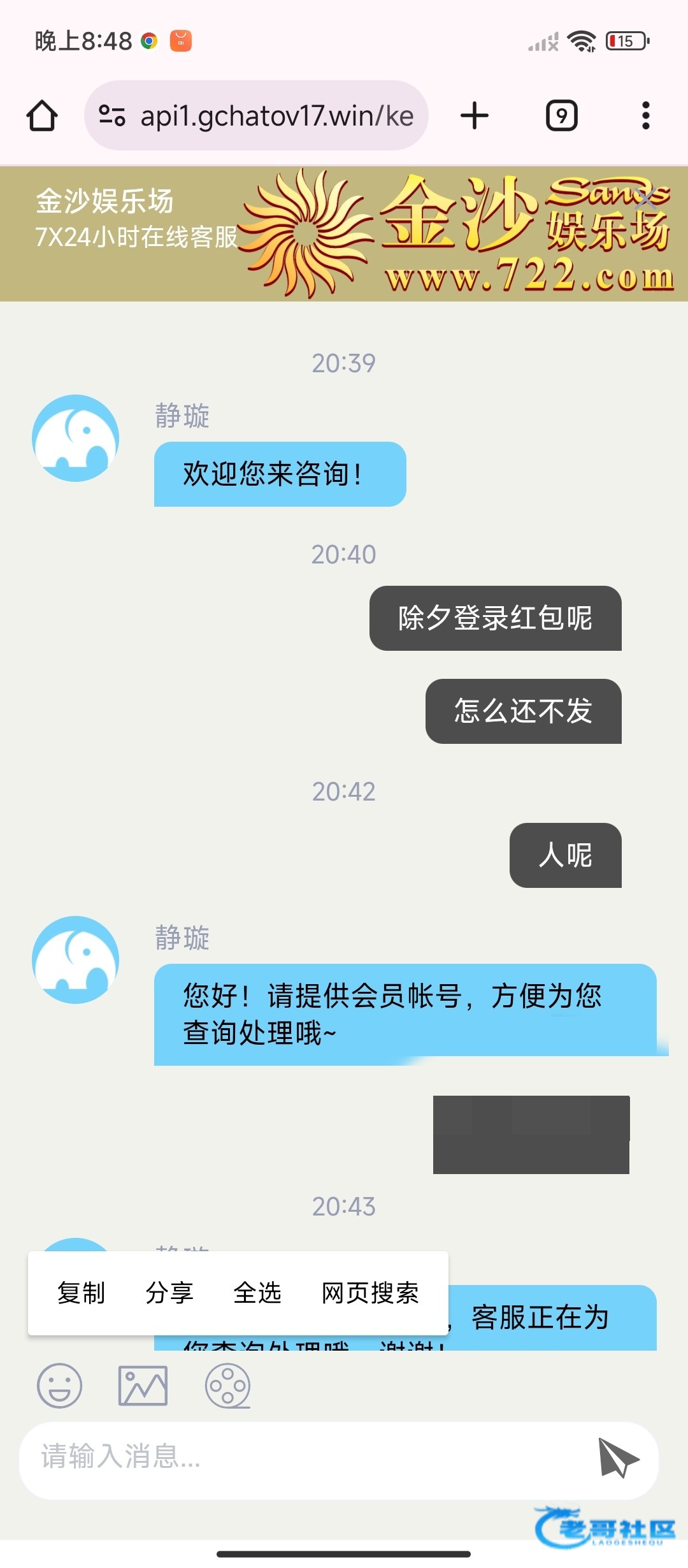This screenshot has width=688, height=1568.
Task: Open the browser overflow menu
Action: [x=645, y=116]
